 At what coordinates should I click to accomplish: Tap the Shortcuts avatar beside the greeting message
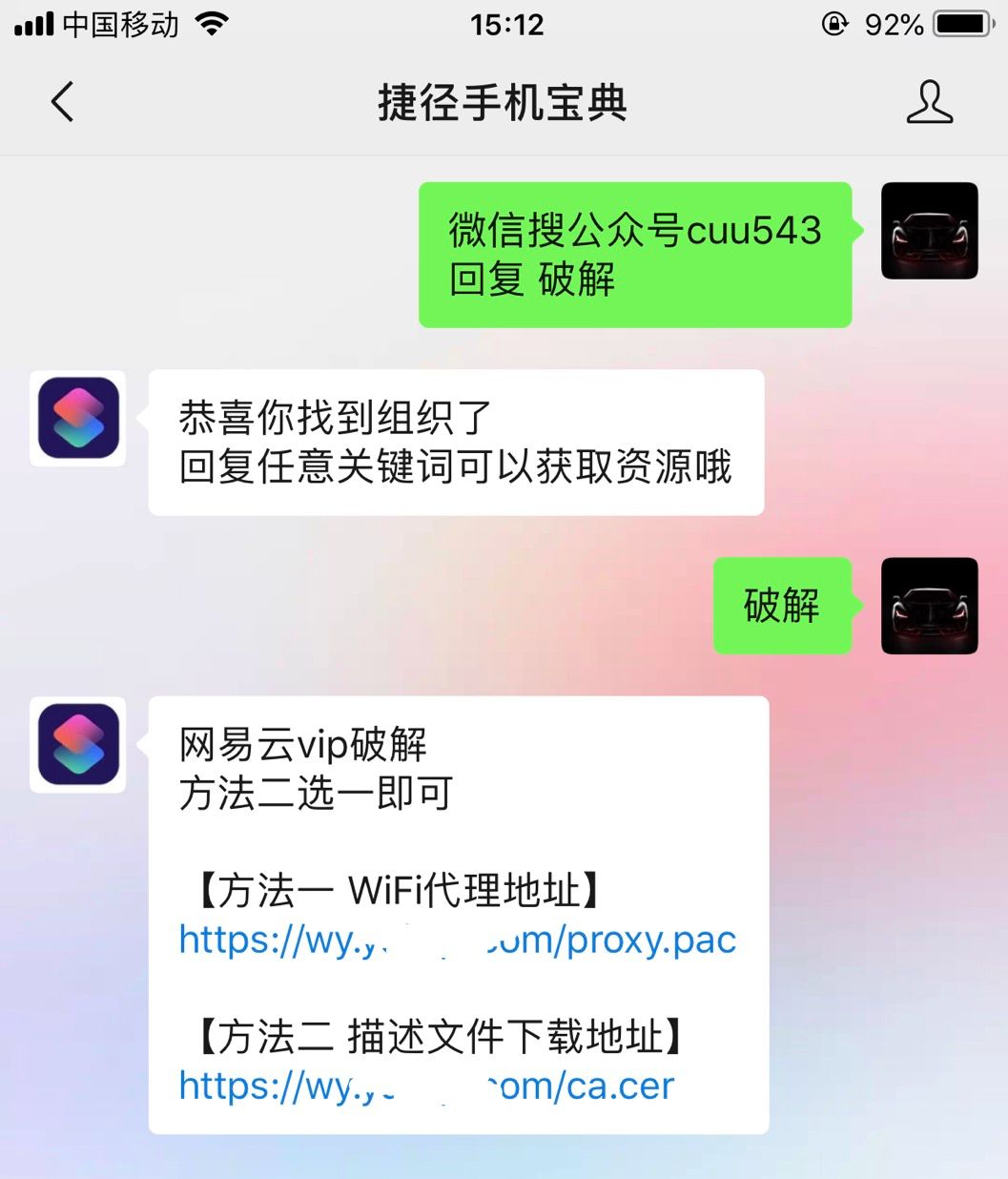[78, 418]
